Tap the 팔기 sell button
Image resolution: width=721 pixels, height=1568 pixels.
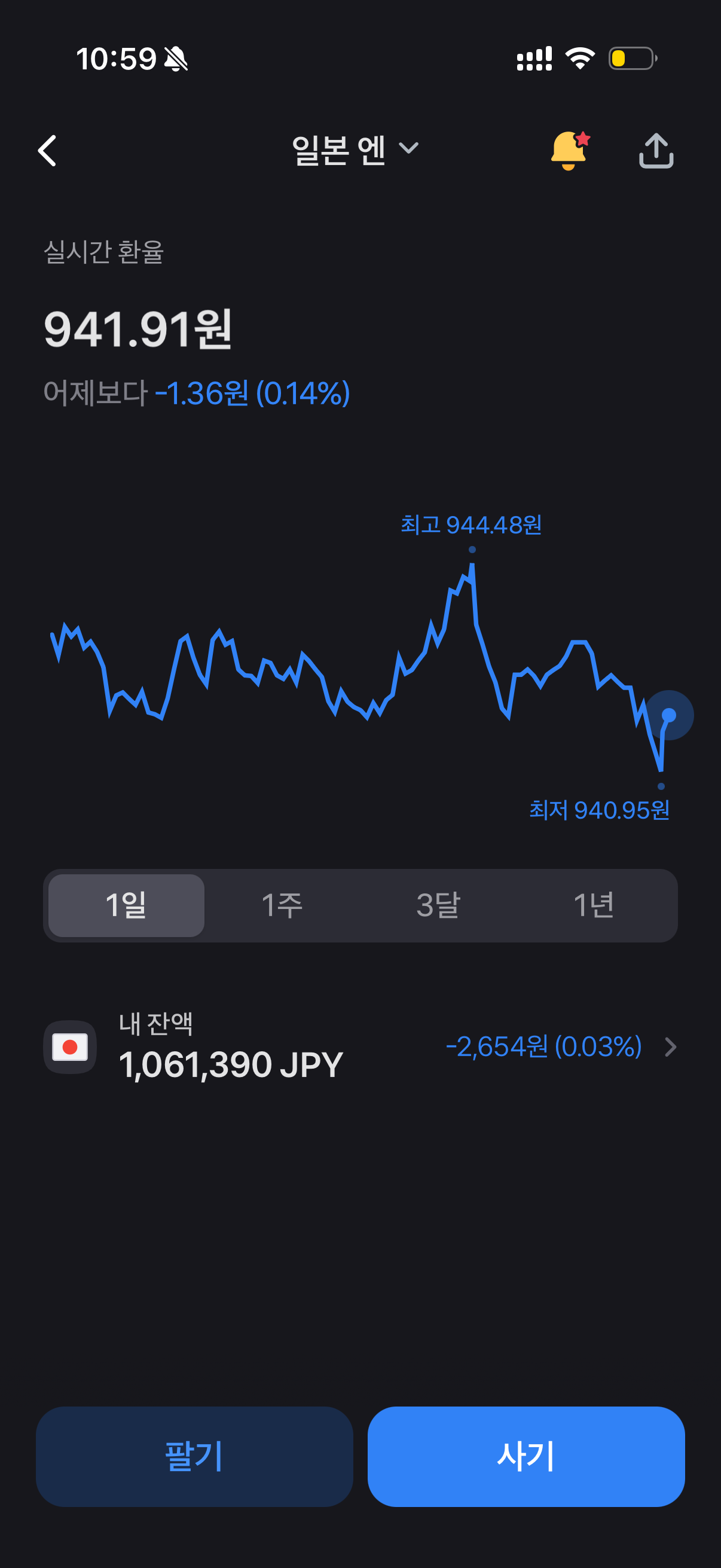[x=195, y=1456]
